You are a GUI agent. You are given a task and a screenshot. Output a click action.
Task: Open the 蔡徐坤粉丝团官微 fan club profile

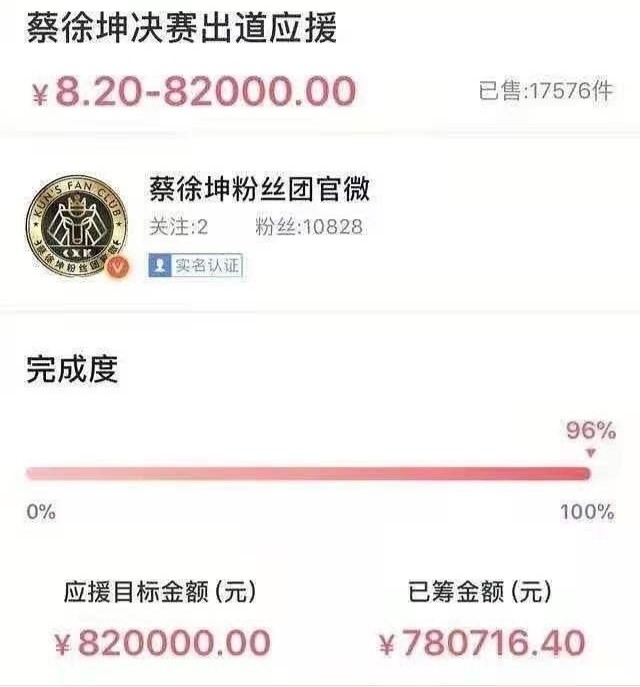point(260,189)
